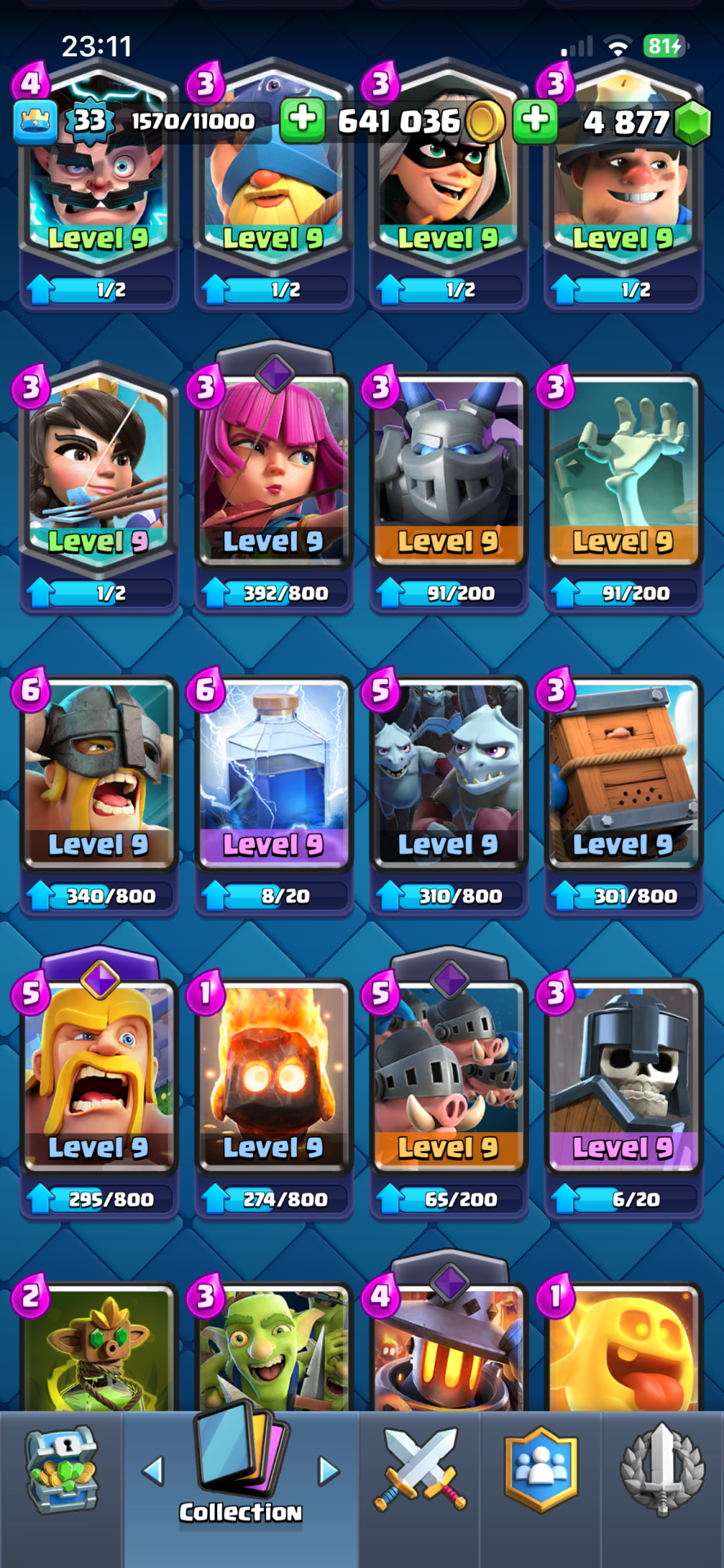
Task: Select the Tombstone card
Action: [x=624, y=474]
